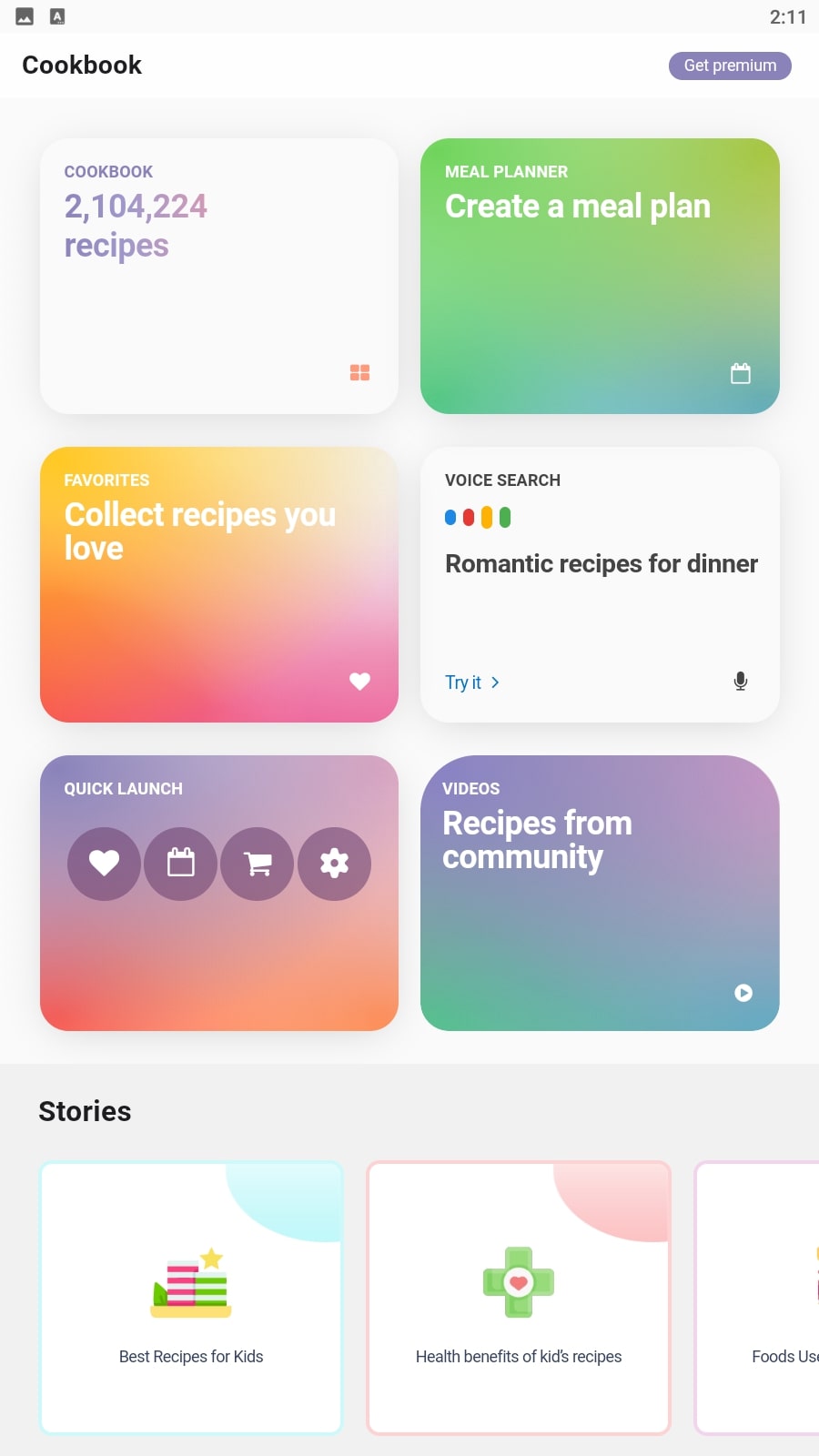Open settings gear in Quick Launch
This screenshot has width=819, height=1456.
pyautogui.click(x=334, y=864)
